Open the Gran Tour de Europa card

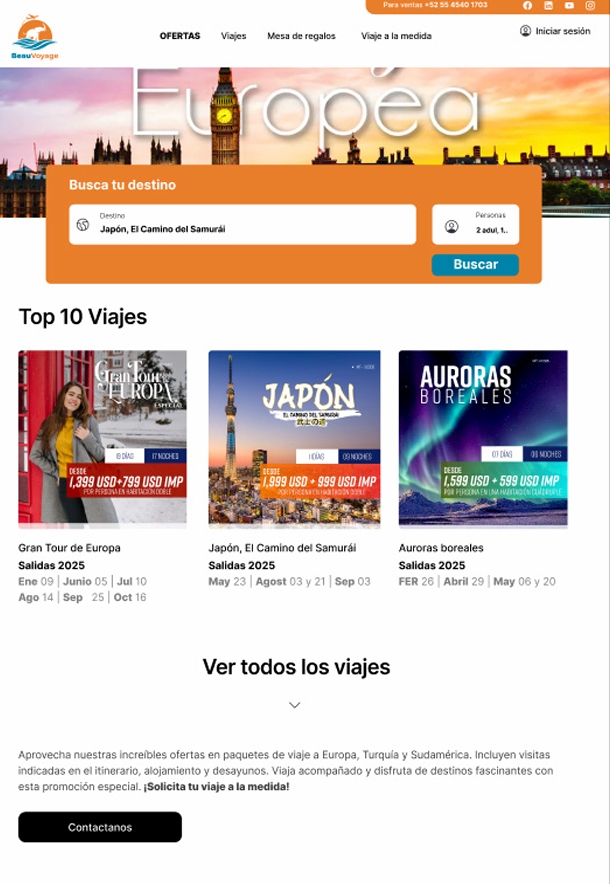pos(102,438)
